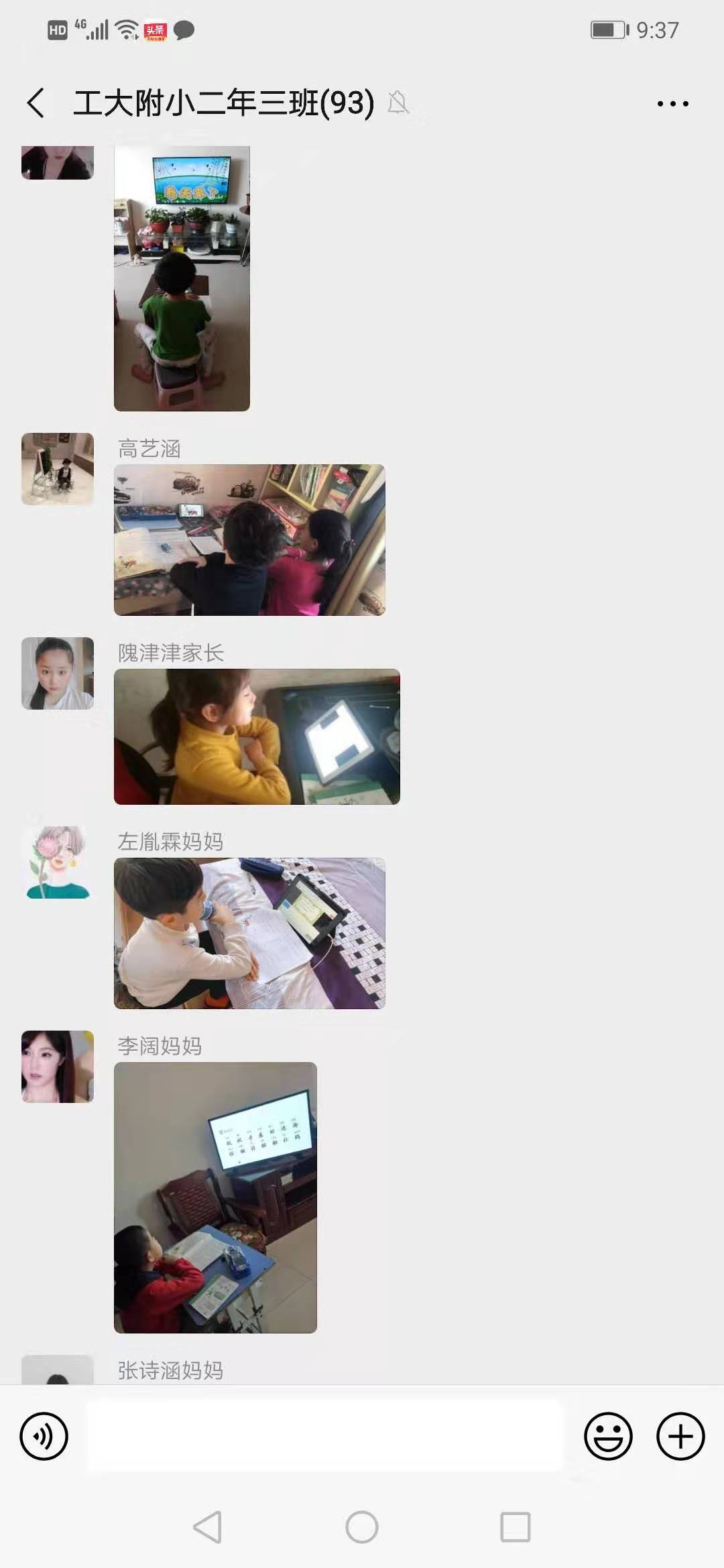The width and height of the screenshot is (724, 1568).
Task: Tap the system home button
Action: (362, 1527)
